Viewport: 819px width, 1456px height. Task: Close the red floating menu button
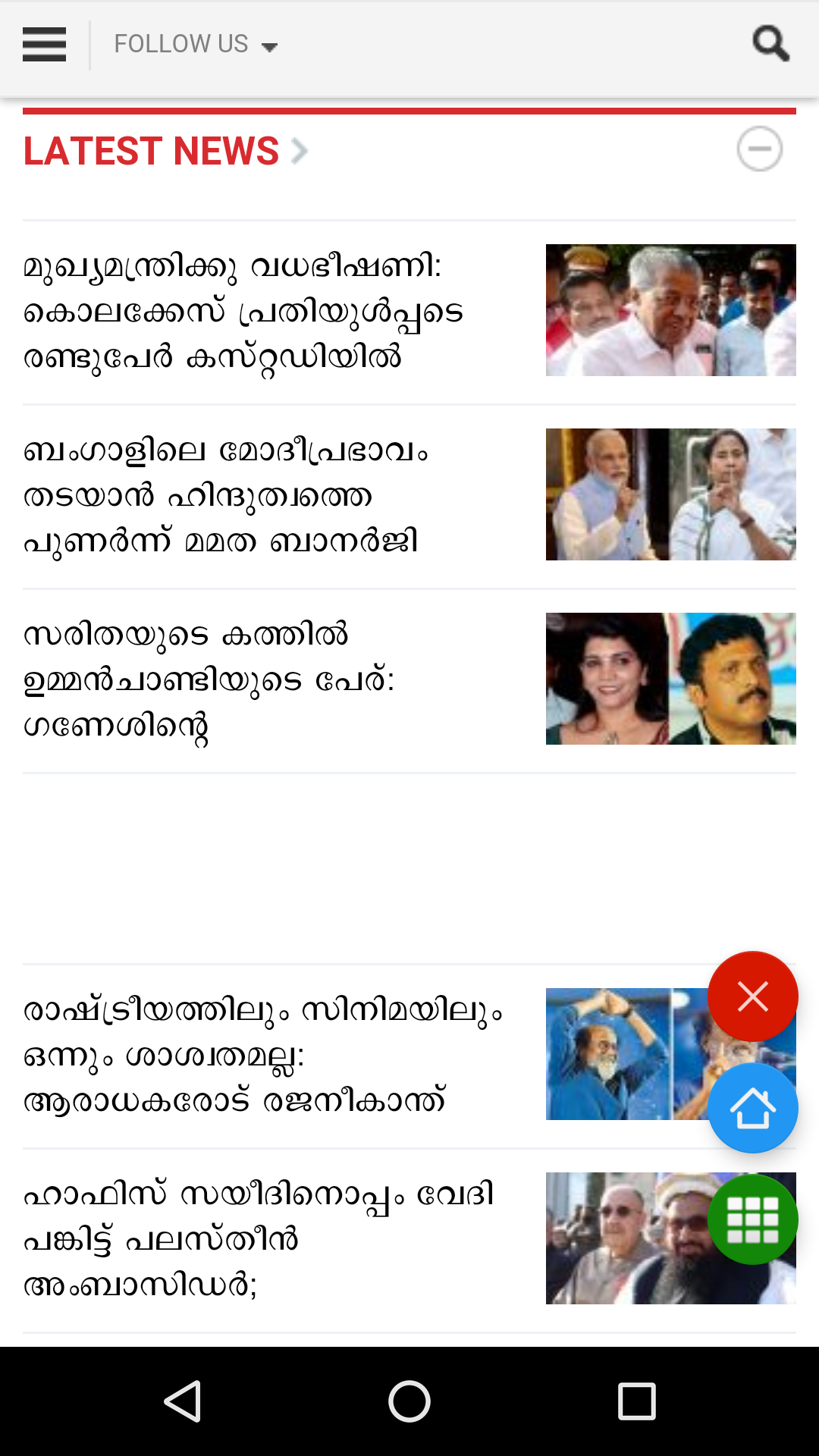(x=752, y=996)
